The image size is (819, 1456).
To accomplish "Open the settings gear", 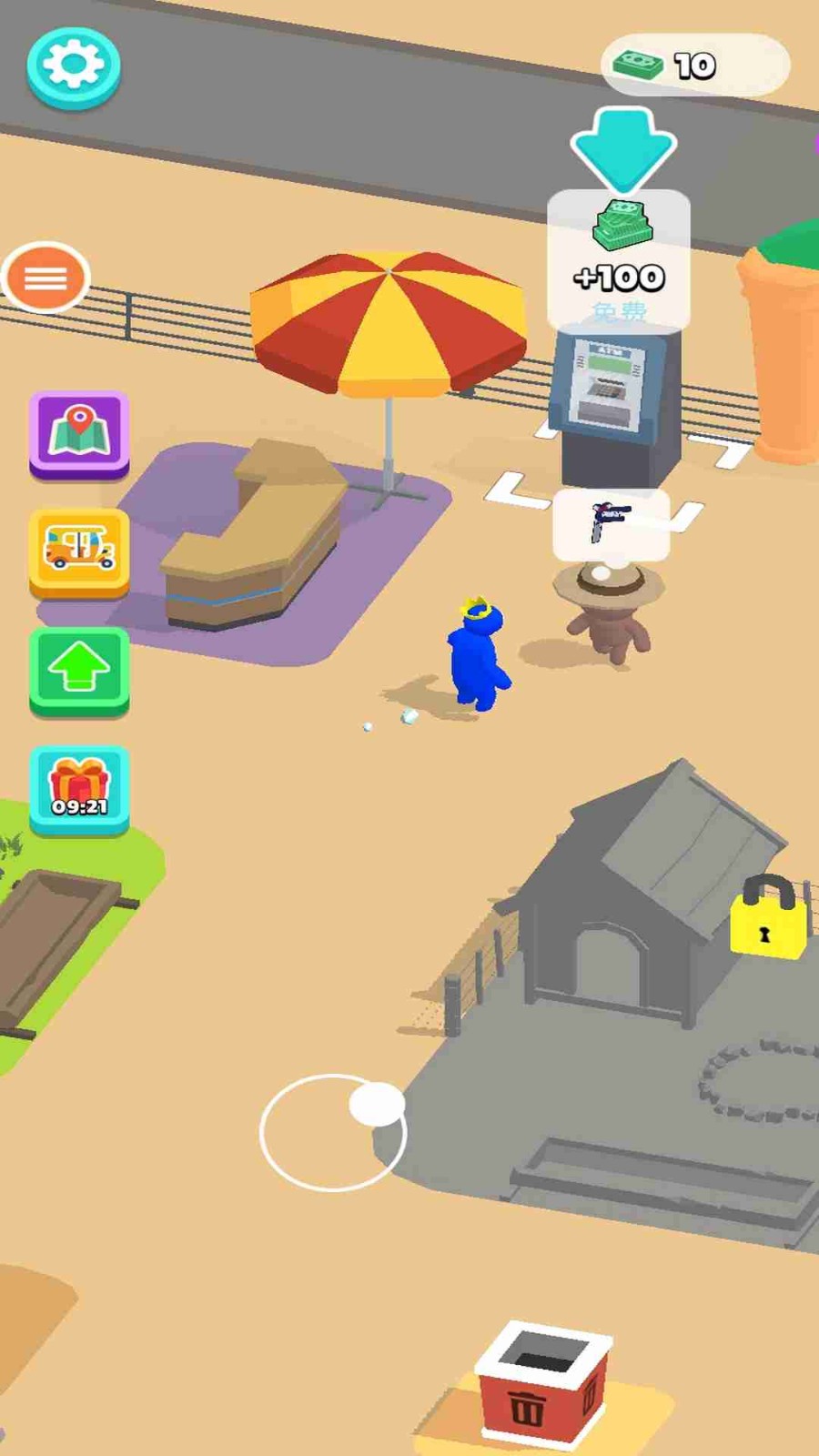I will point(74,66).
